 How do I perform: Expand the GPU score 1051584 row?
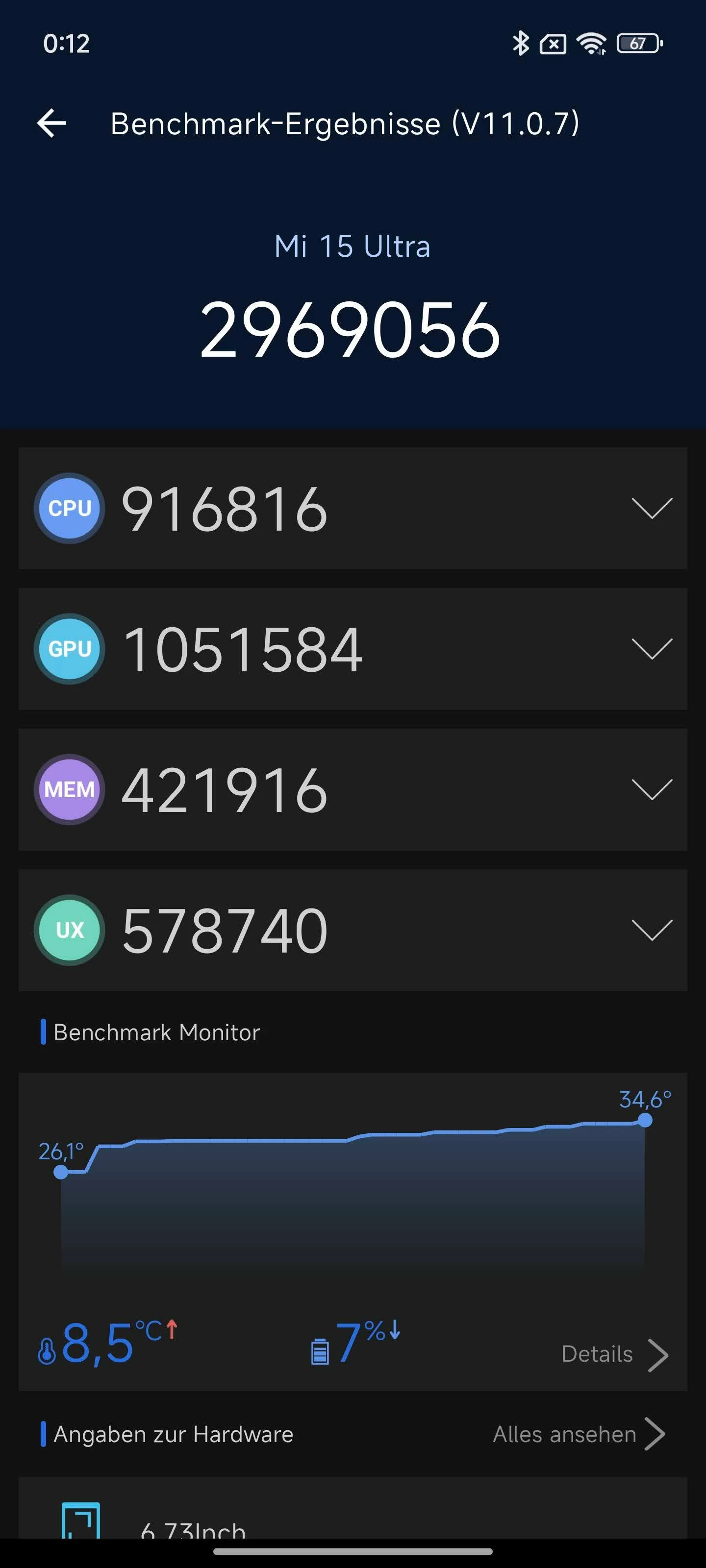[651, 649]
